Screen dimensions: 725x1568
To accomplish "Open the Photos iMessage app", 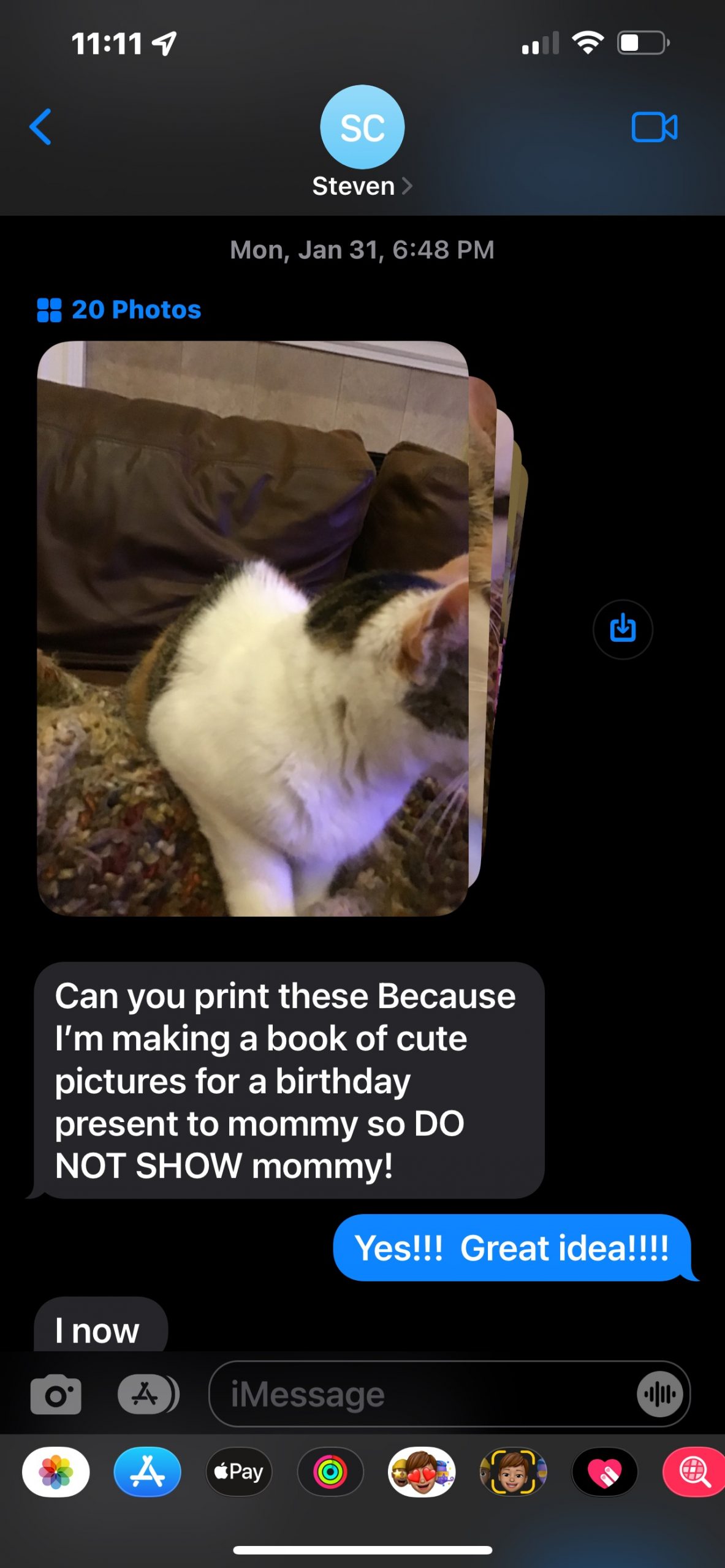I will pos(56,1472).
